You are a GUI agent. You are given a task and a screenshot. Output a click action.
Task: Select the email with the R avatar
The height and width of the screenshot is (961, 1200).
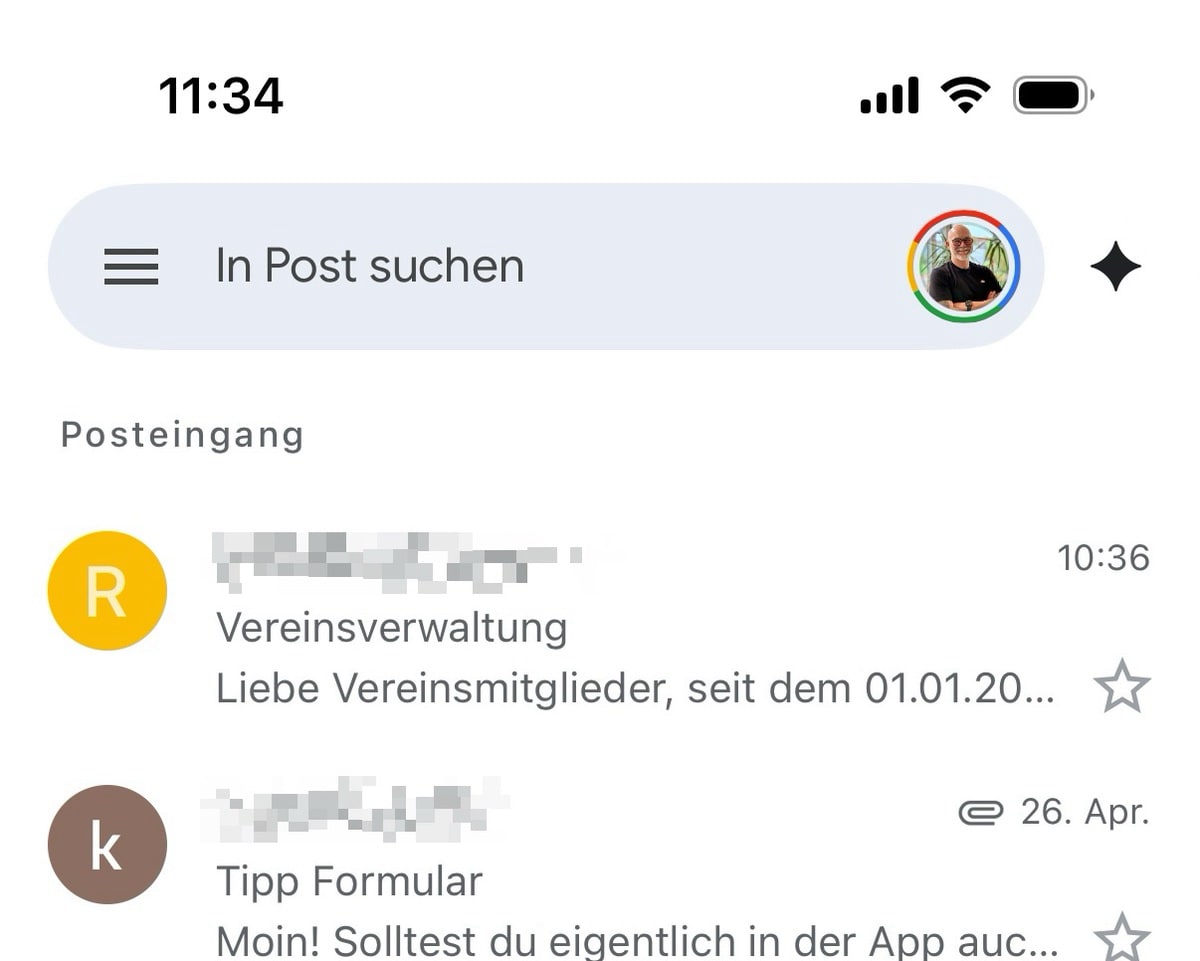[x=107, y=591]
